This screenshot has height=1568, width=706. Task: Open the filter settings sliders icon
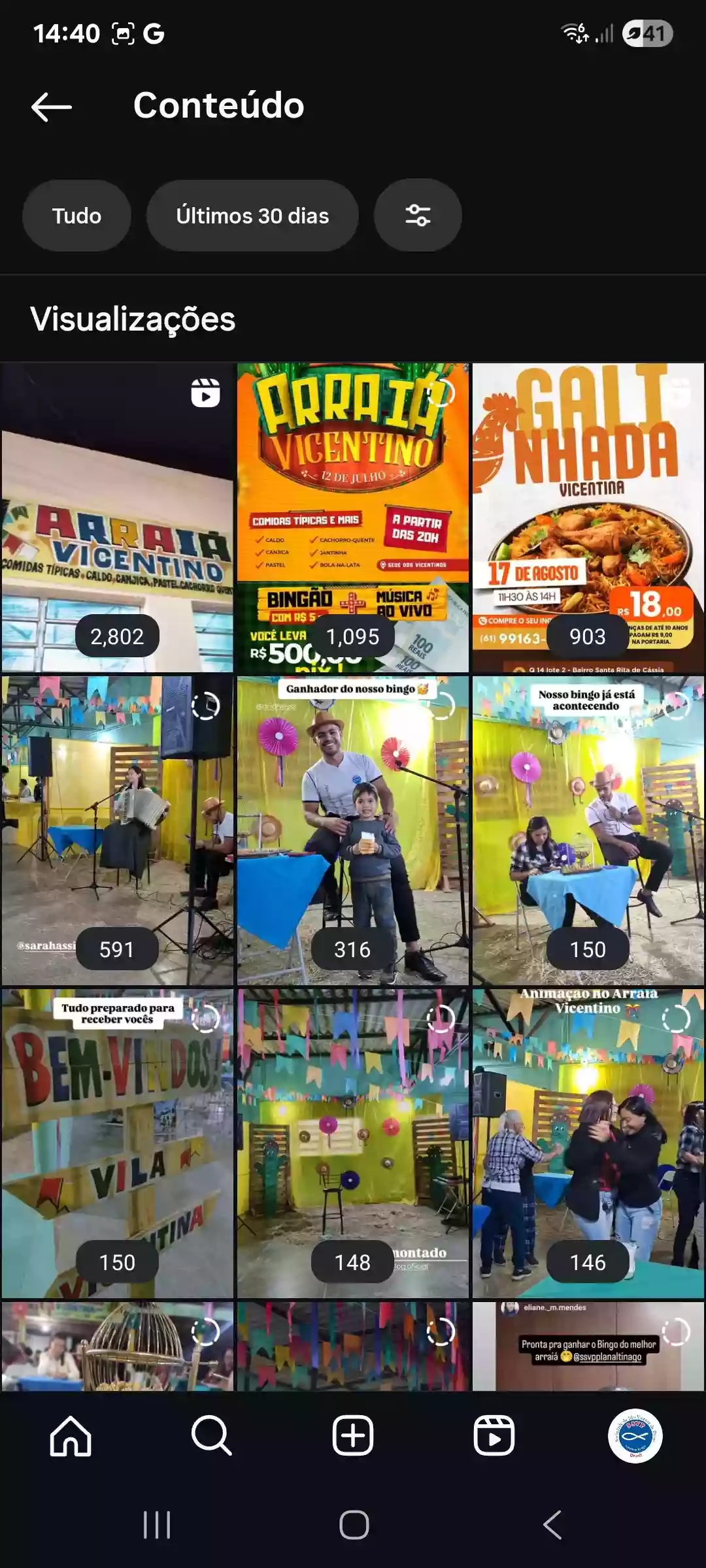418,216
